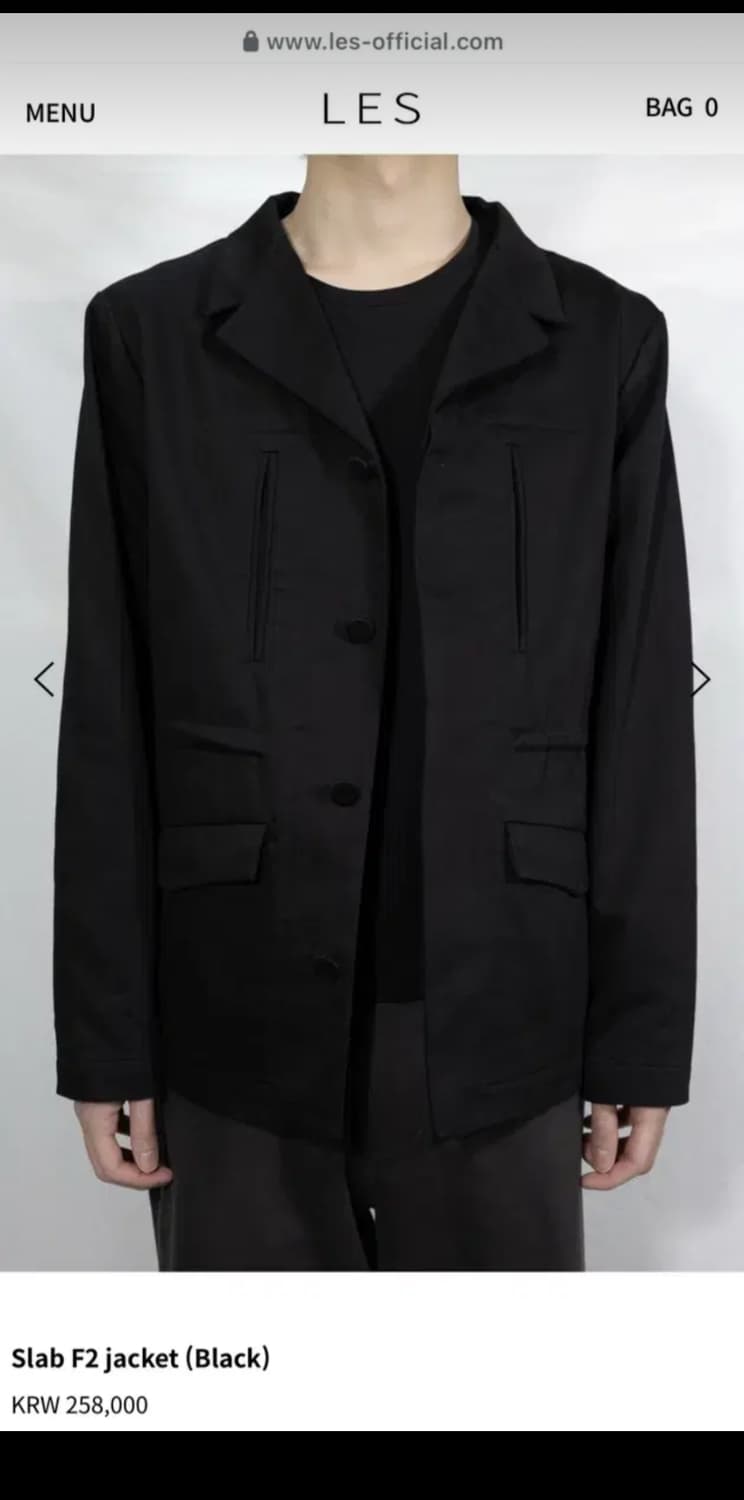This screenshot has width=744, height=1500.
Task: Expand the site menu from the header
Action: [x=60, y=113]
